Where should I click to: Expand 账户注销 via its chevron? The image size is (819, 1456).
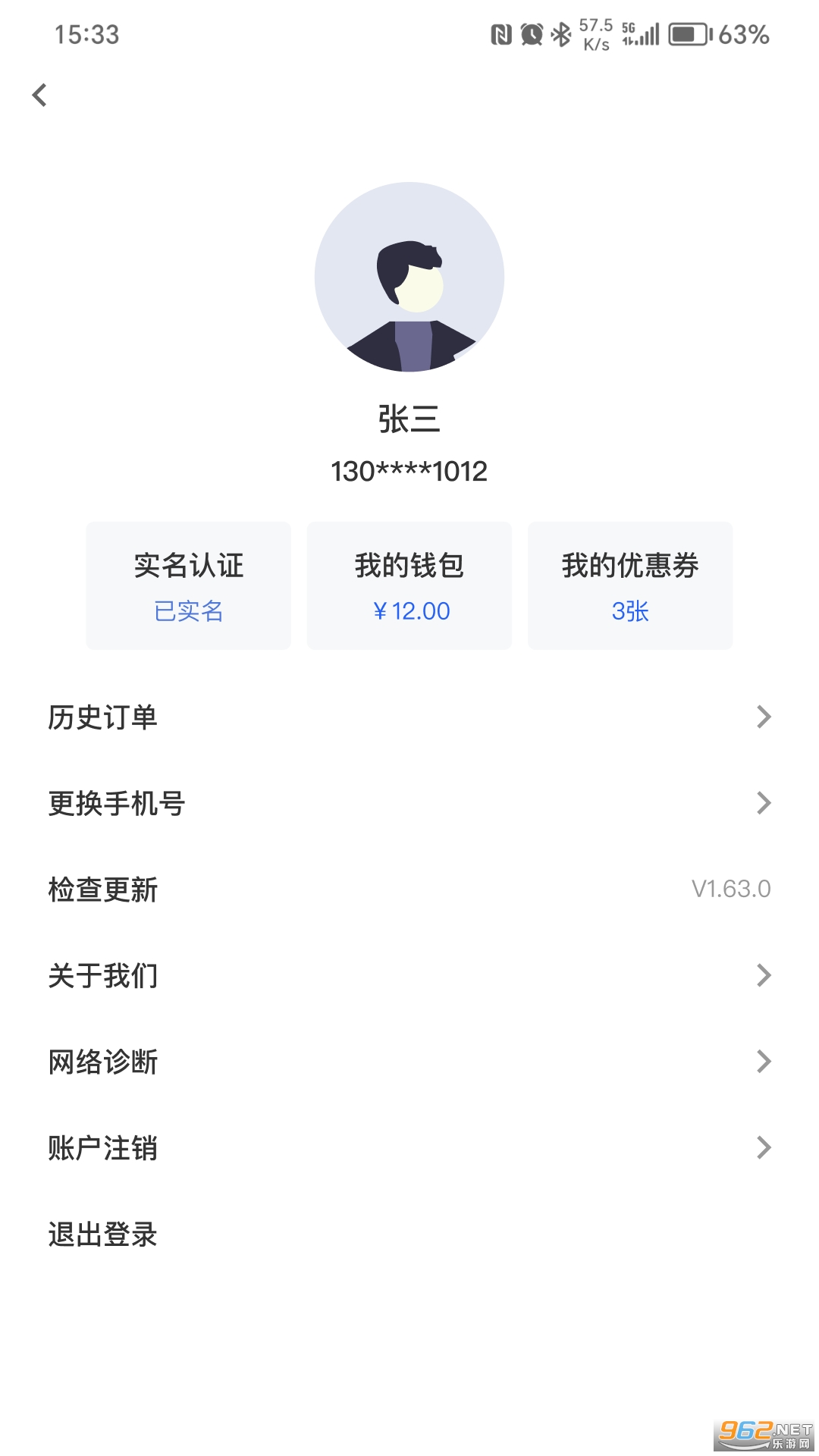(x=764, y=1148)
